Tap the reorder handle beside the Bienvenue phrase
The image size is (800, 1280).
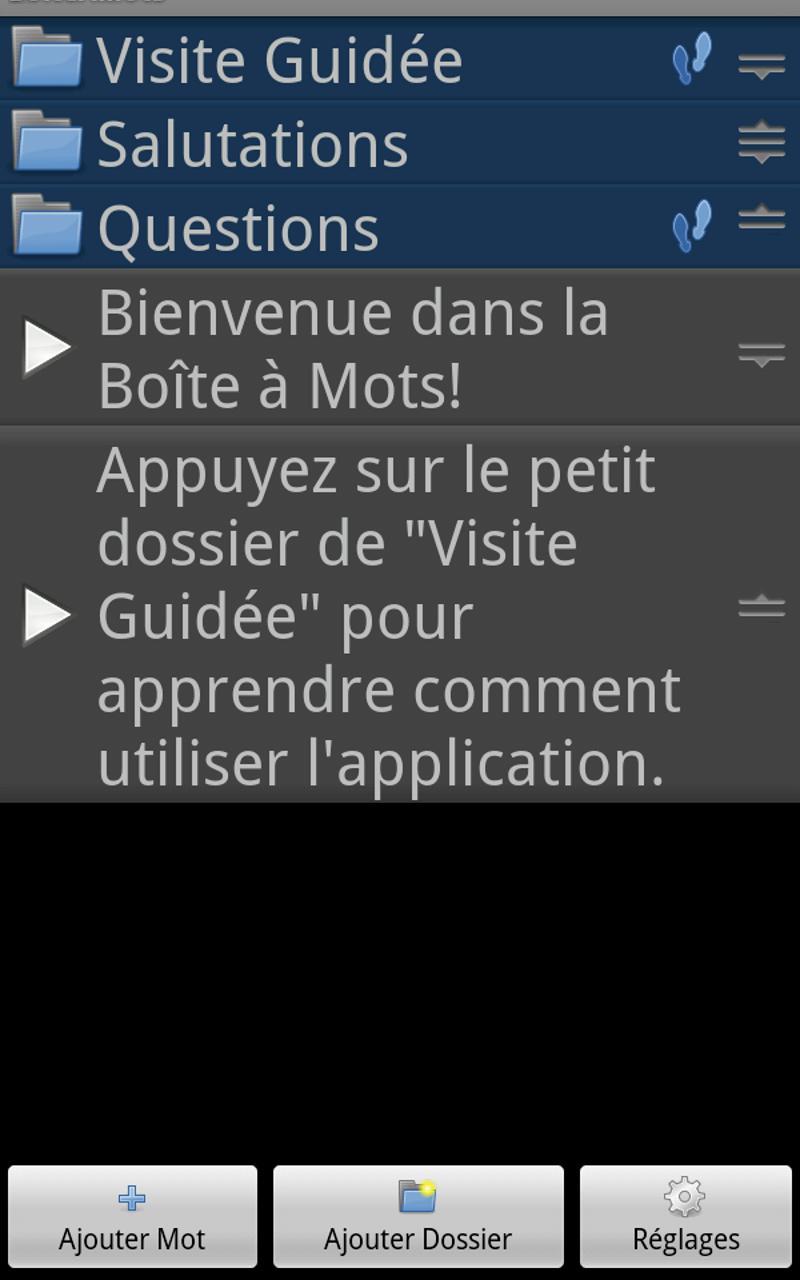pyautogui.click(x=761, y=353)
